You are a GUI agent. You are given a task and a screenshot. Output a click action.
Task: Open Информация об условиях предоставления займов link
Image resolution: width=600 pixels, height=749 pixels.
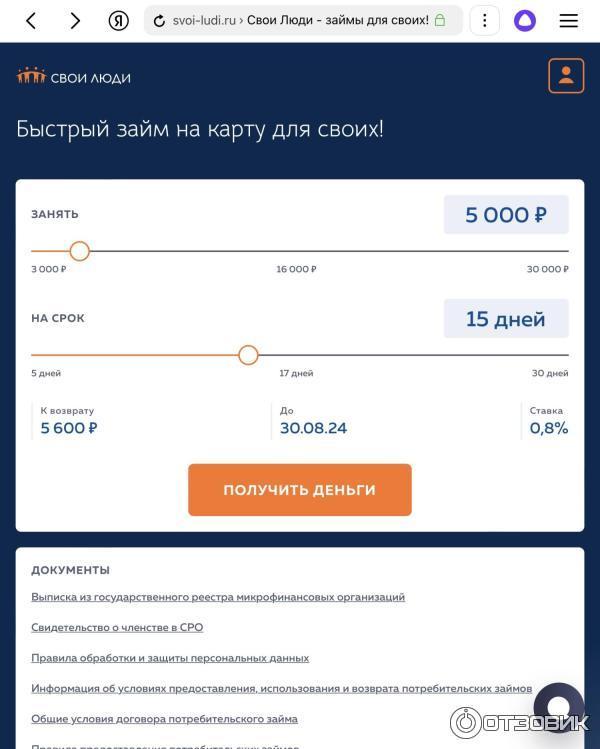coord(281,689)
